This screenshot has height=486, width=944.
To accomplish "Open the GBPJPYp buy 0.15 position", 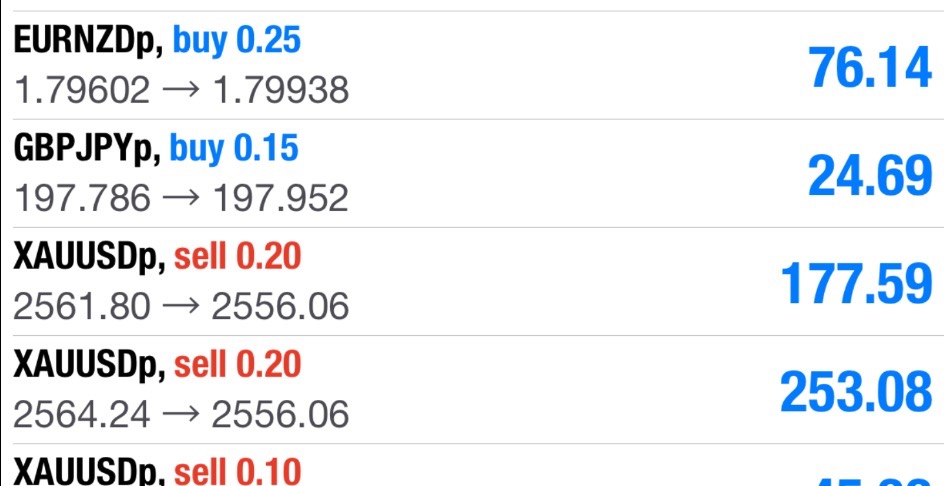I will [x=470, y=174].
